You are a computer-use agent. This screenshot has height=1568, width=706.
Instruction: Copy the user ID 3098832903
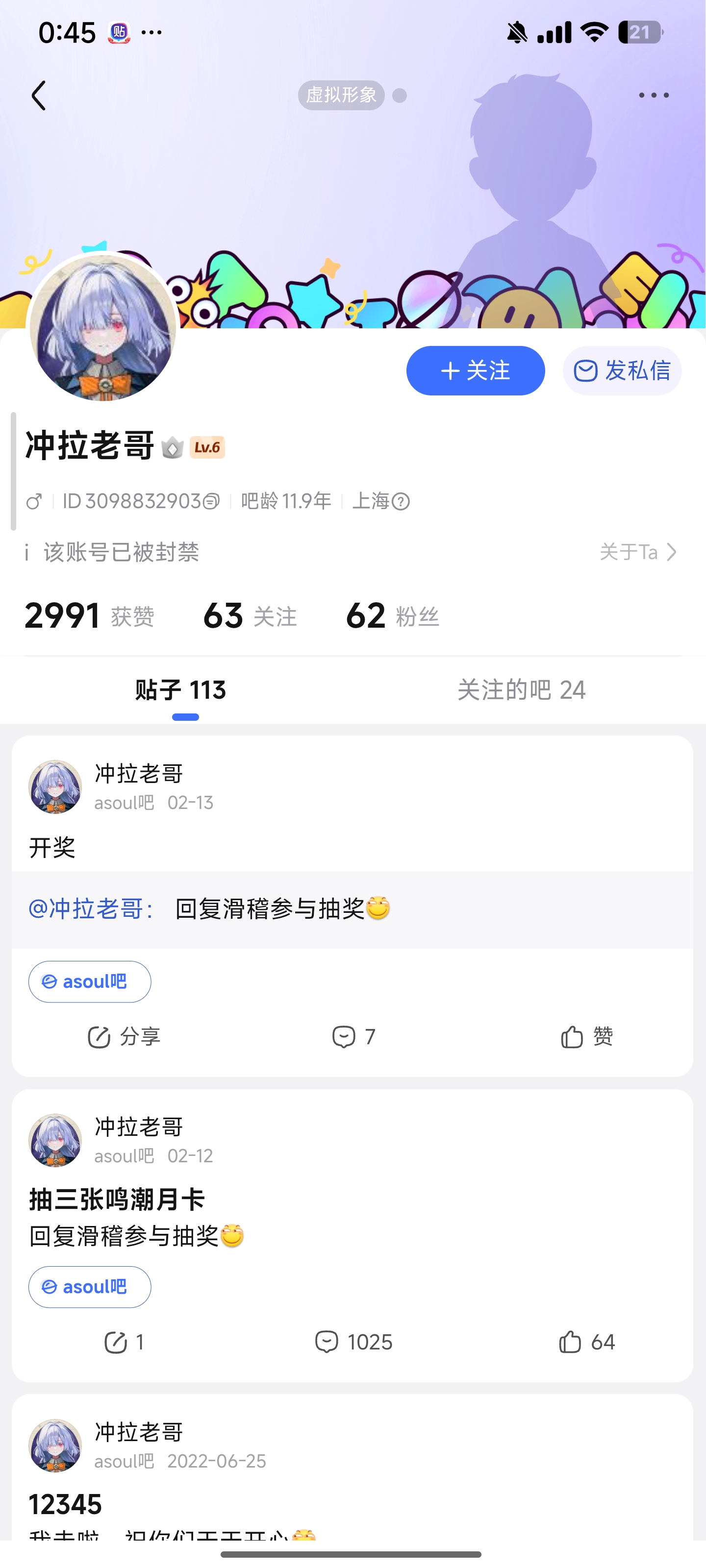pos(211,502)
